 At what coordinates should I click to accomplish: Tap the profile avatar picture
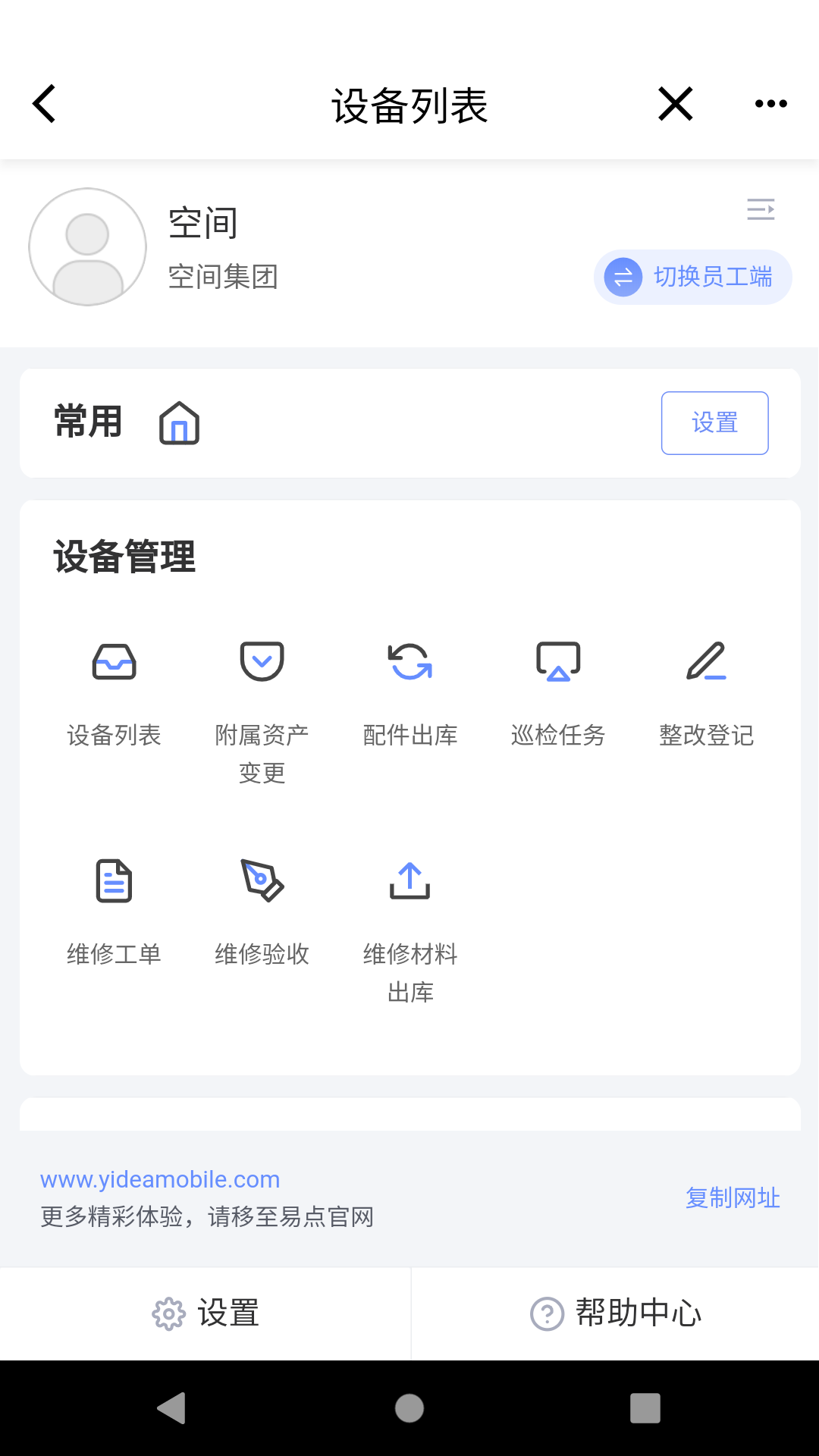87,246
